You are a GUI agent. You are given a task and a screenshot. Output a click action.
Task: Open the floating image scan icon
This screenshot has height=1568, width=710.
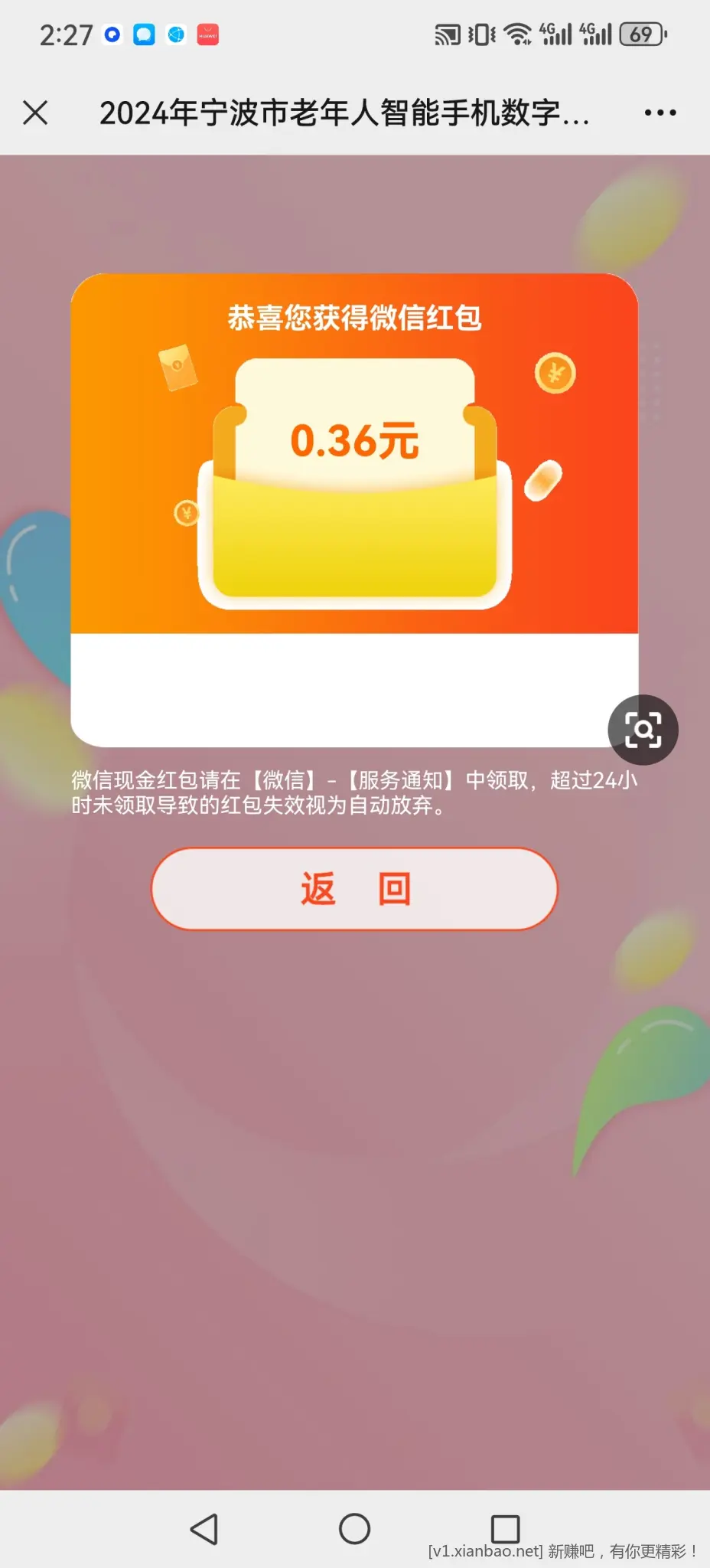click(643, 730)
